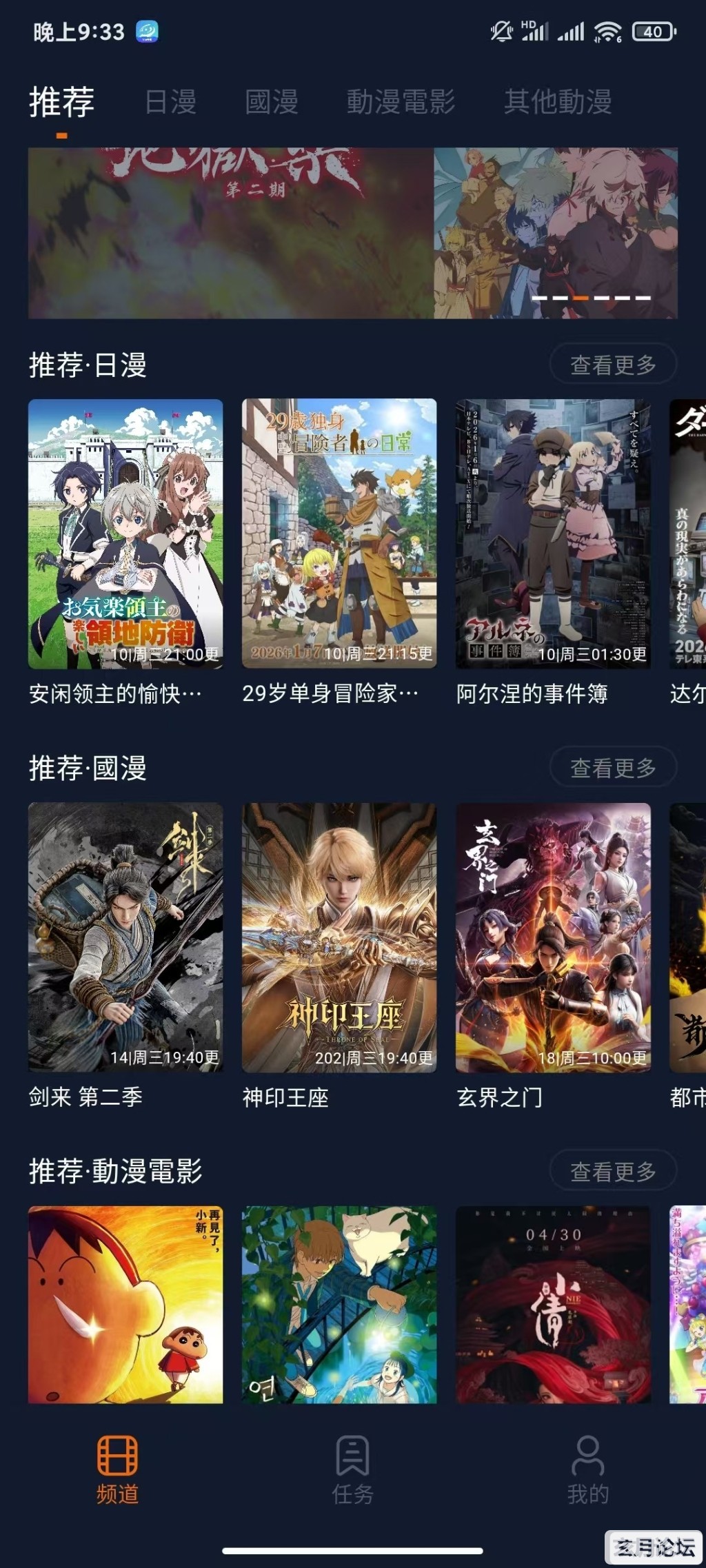
Task: Open 剑来 第二季 card
Action: [x=125, y=937]
